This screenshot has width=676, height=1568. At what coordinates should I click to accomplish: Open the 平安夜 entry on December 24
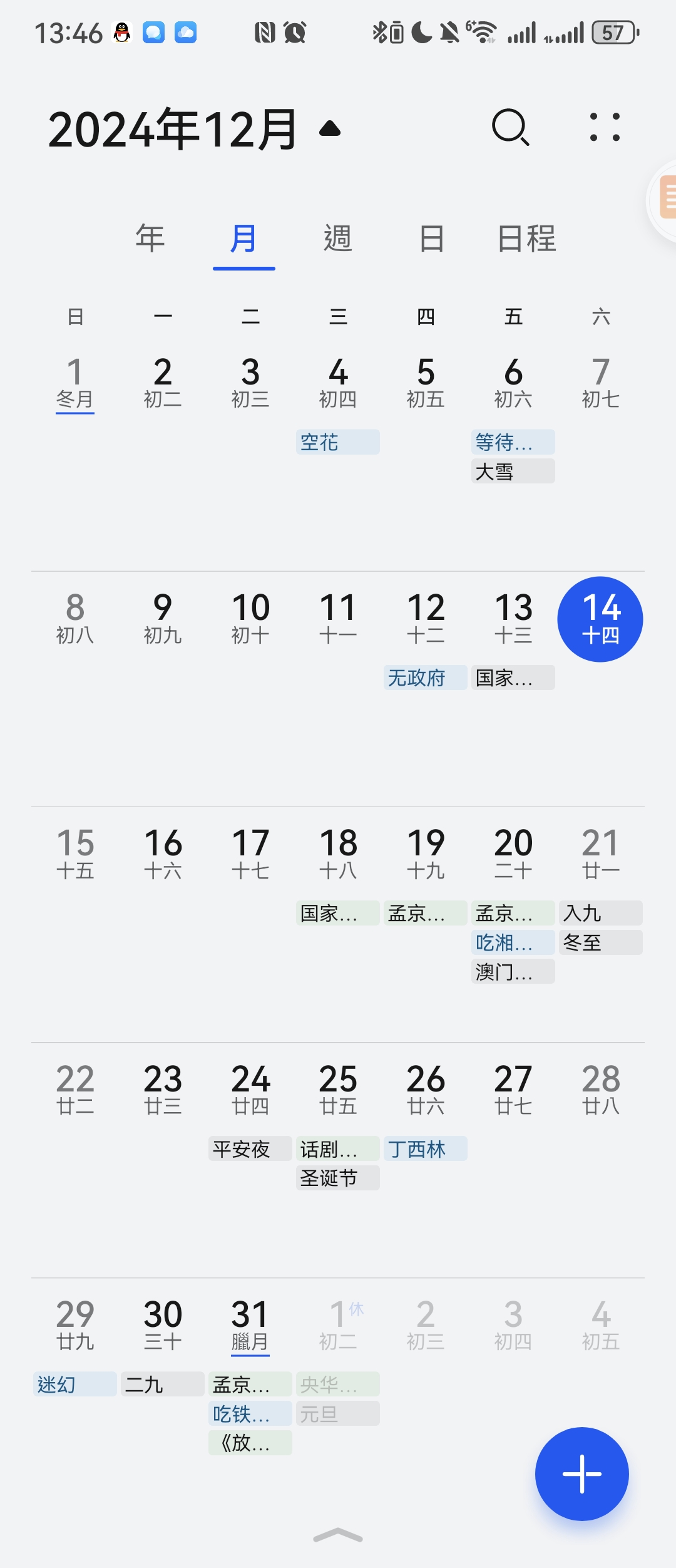pos(250,1148)
